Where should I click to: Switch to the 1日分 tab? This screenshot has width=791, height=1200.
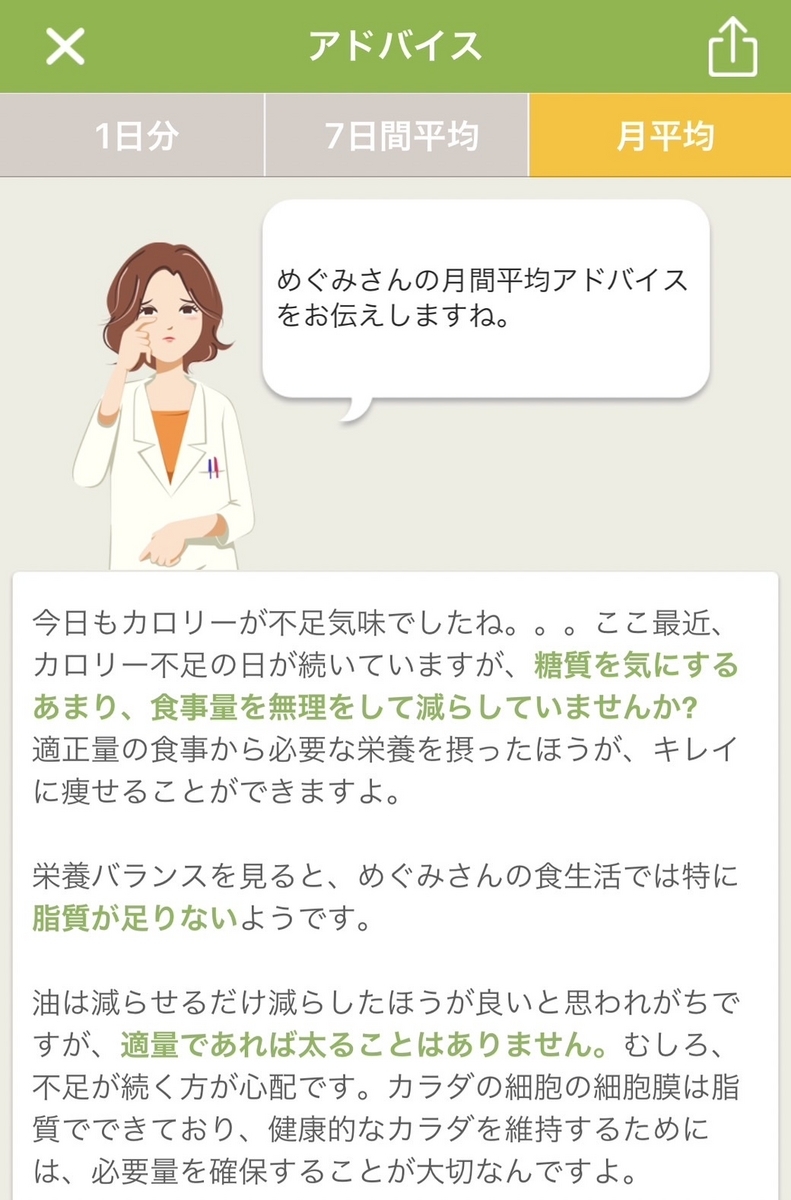pyautogui.click(x=132, y=136)
